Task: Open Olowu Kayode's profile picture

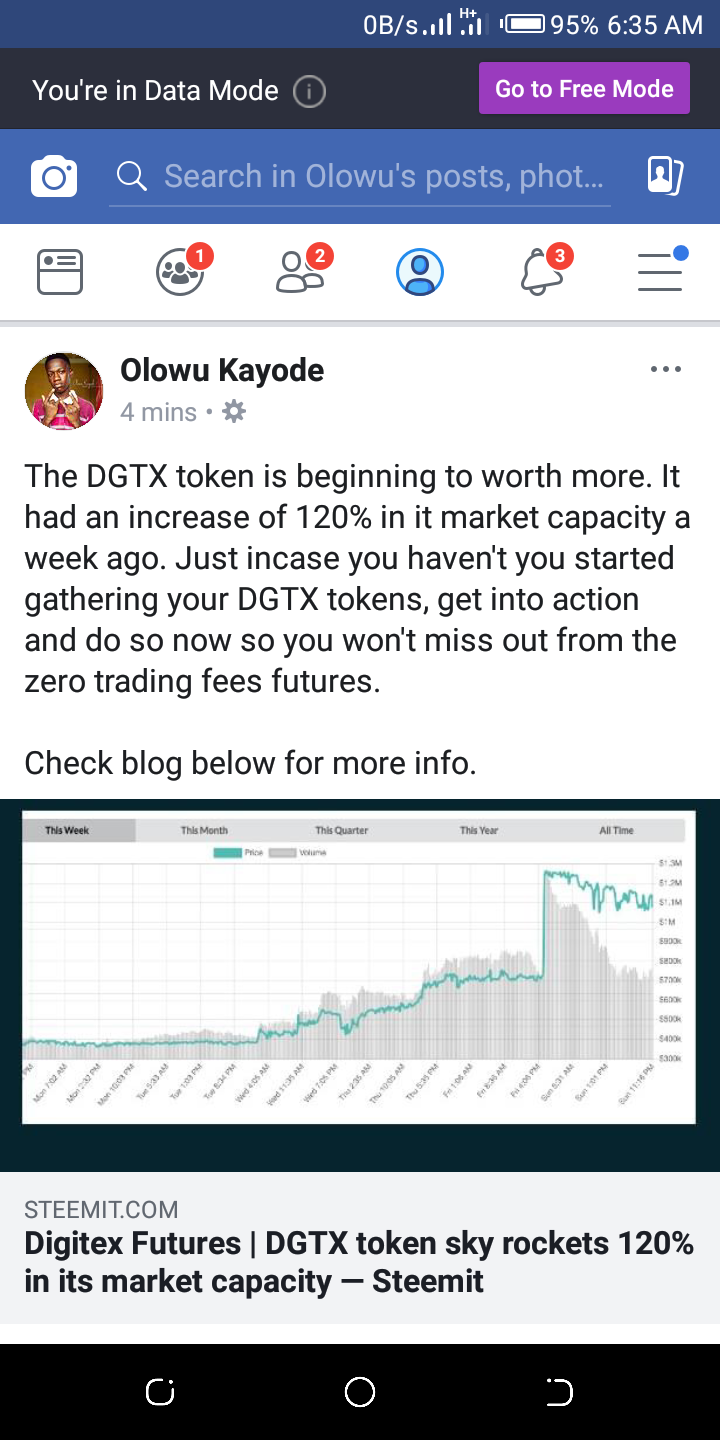Action: [x=64, y=391]
